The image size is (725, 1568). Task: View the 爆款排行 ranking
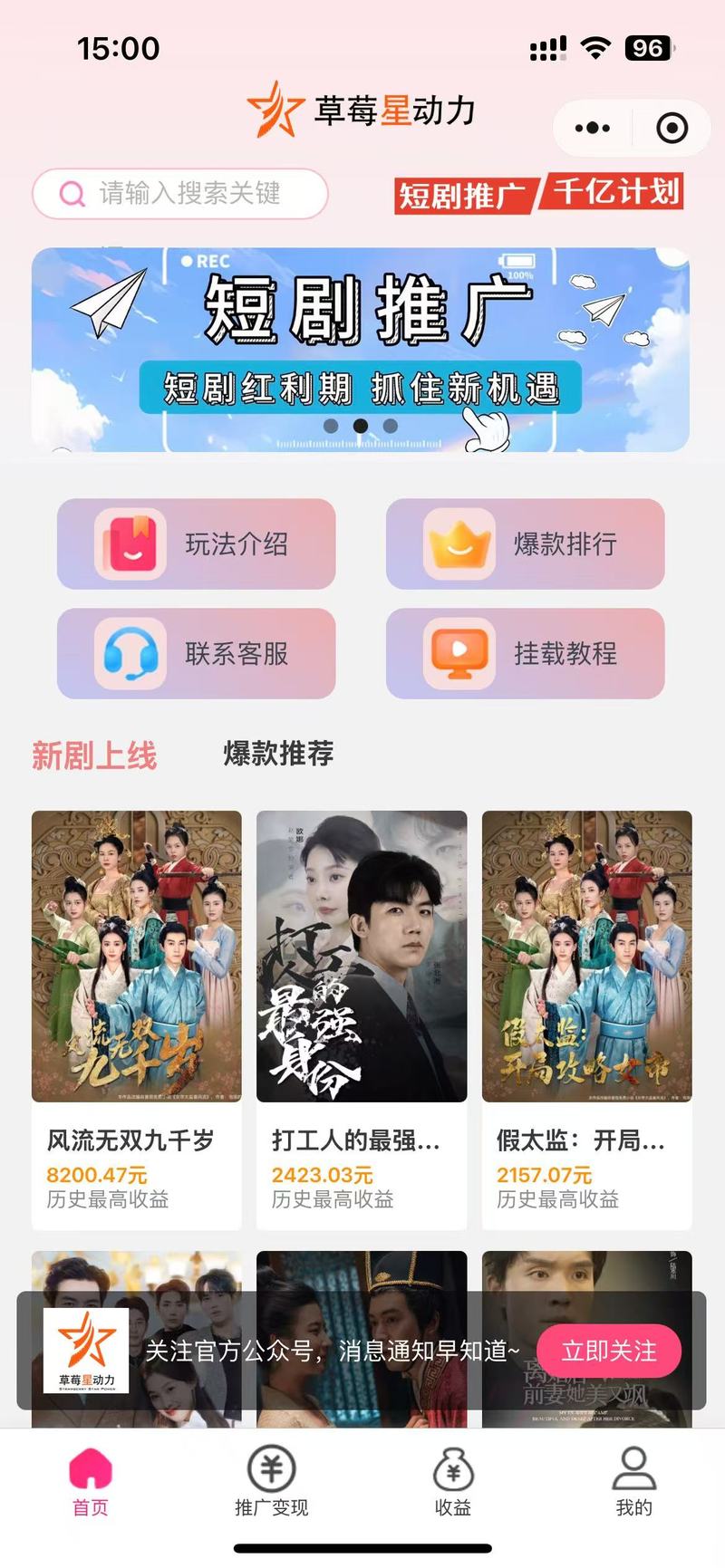pyautogui.click(x=526, y=544)
